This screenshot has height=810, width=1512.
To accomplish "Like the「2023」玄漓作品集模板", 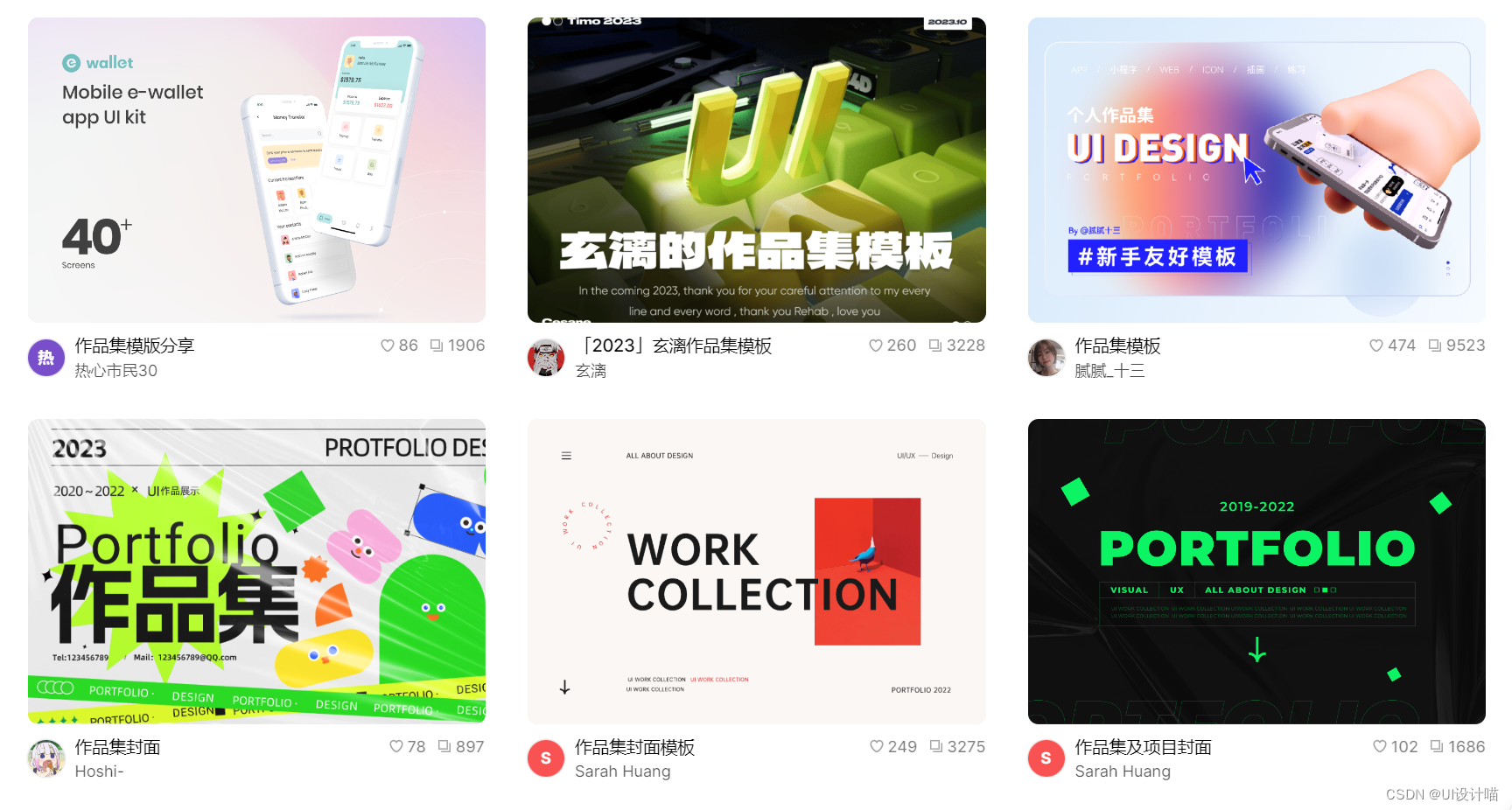I will (x=876, y=346).
